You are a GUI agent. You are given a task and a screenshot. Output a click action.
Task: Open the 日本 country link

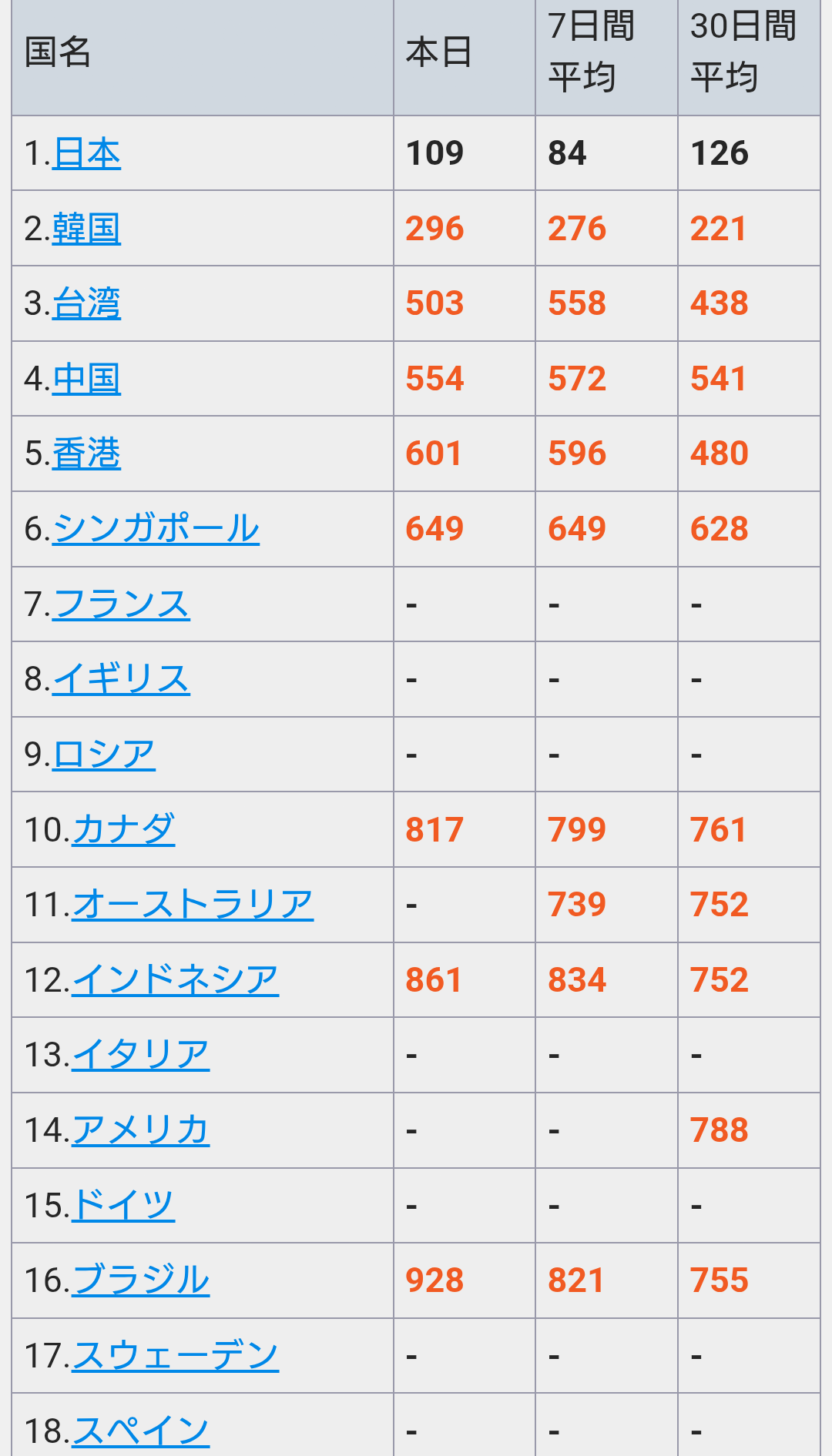click(x=86, y=153)
